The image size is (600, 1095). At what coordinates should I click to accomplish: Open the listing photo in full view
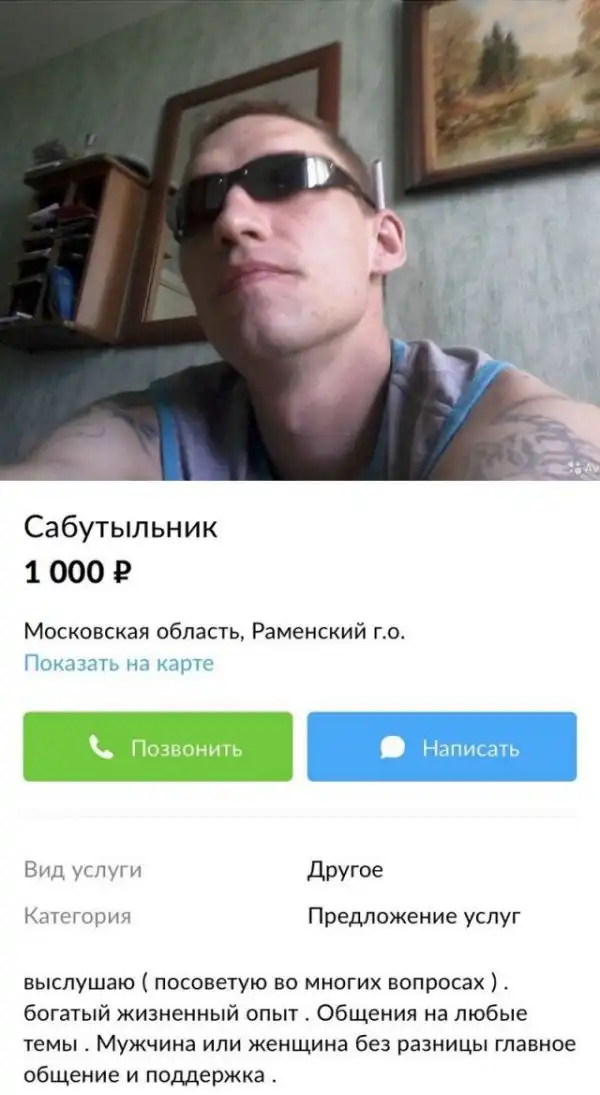tap(300, 240)
